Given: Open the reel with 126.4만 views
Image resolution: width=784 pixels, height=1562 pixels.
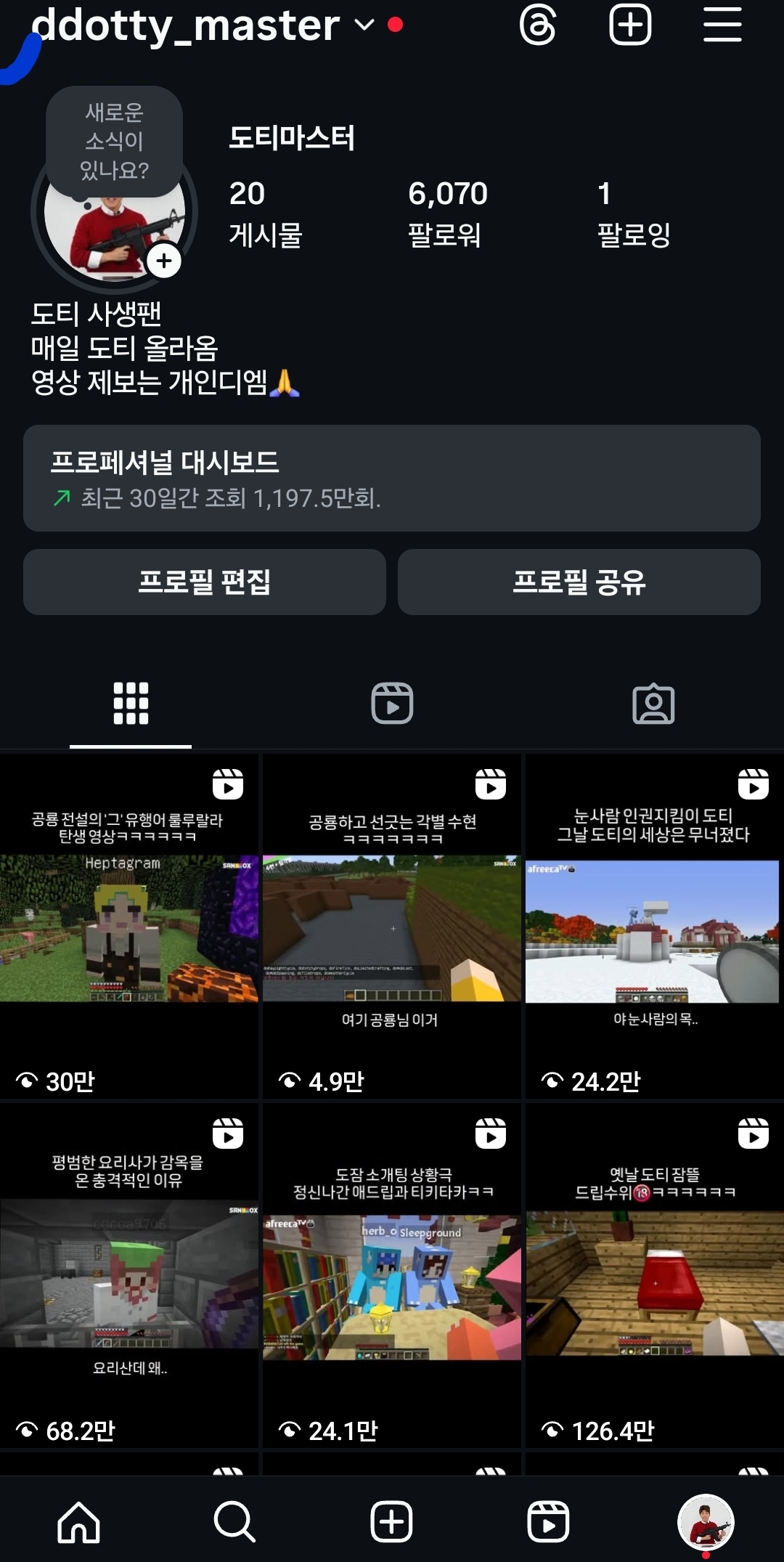Looking at the screenshot, I should [653, 1275].
